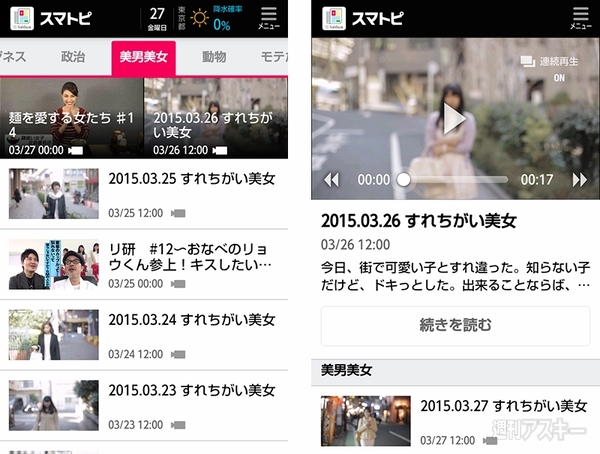The image size is (600, 454).
Task: Tap the video seek bar
Action: pos(455,180)
